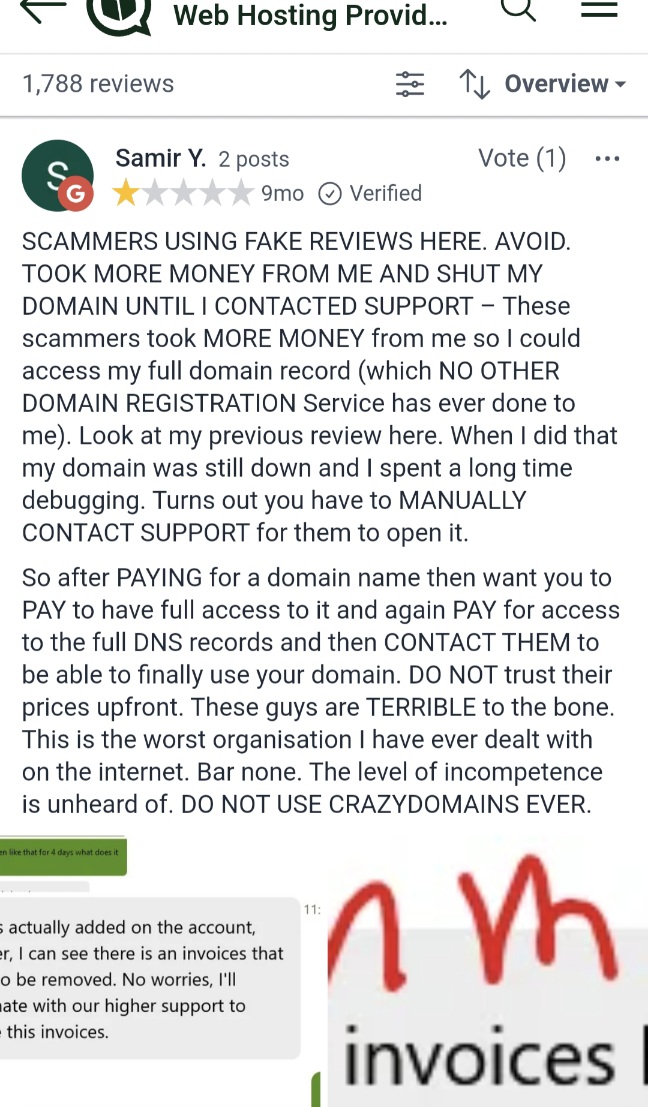Open more options for Samir's review
This screenshot has width=648, height=1107.
pyautogui.click(x=607, y=158)
